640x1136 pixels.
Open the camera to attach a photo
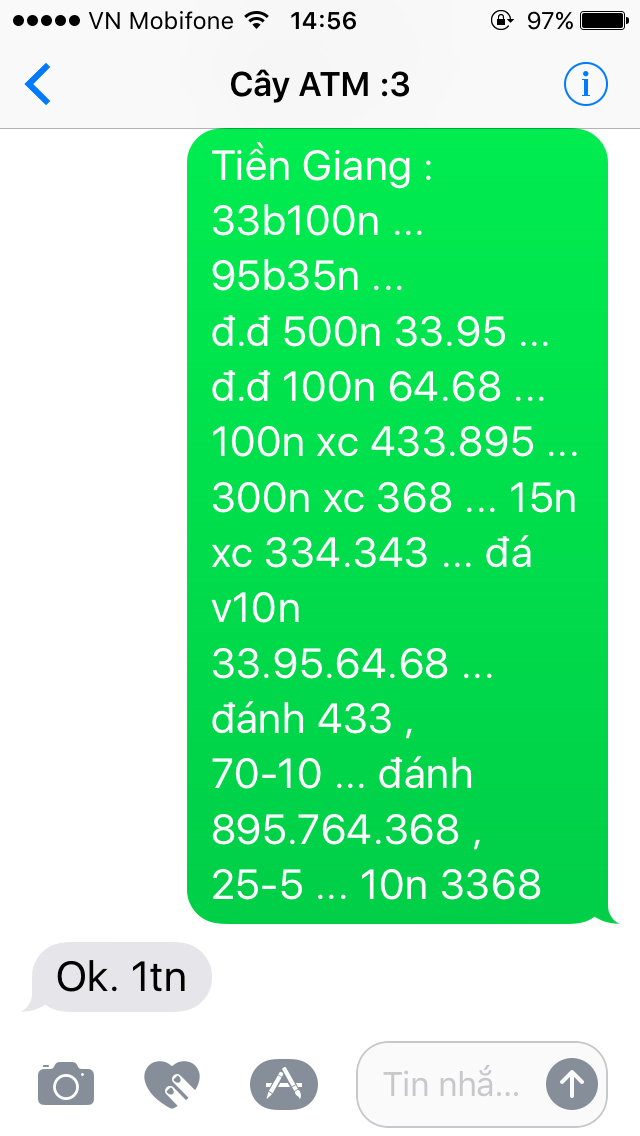[66, 1082]
